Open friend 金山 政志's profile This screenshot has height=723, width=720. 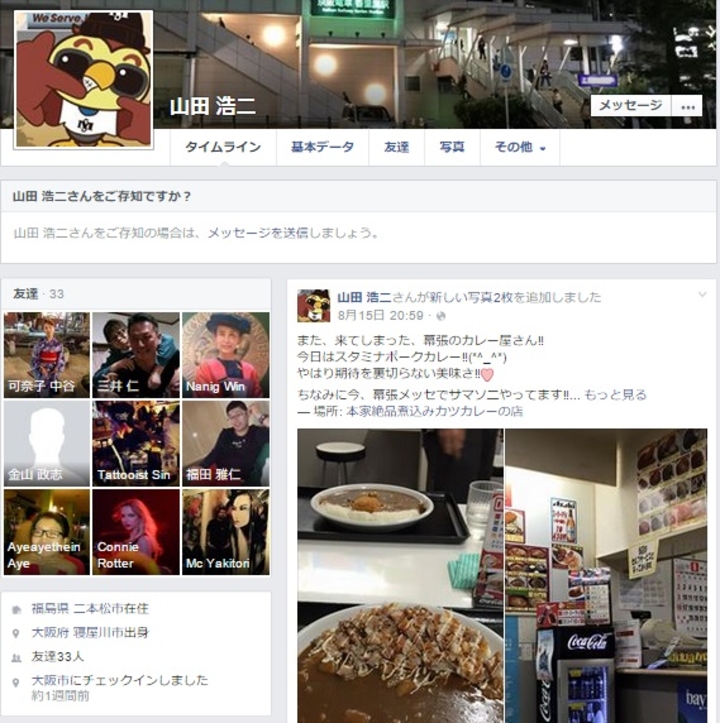(47, 443)
